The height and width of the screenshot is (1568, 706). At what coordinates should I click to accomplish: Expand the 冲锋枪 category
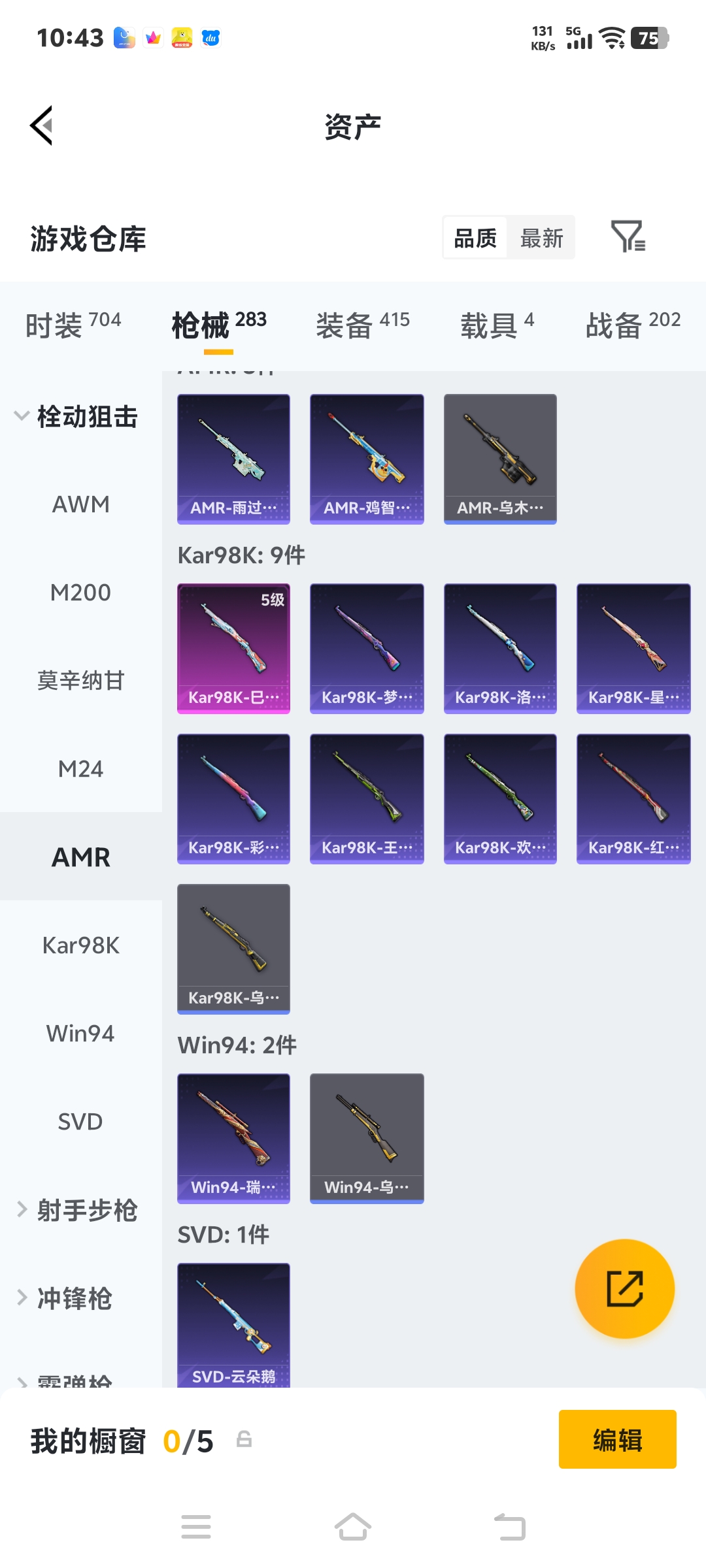[x=65, y=1298]
